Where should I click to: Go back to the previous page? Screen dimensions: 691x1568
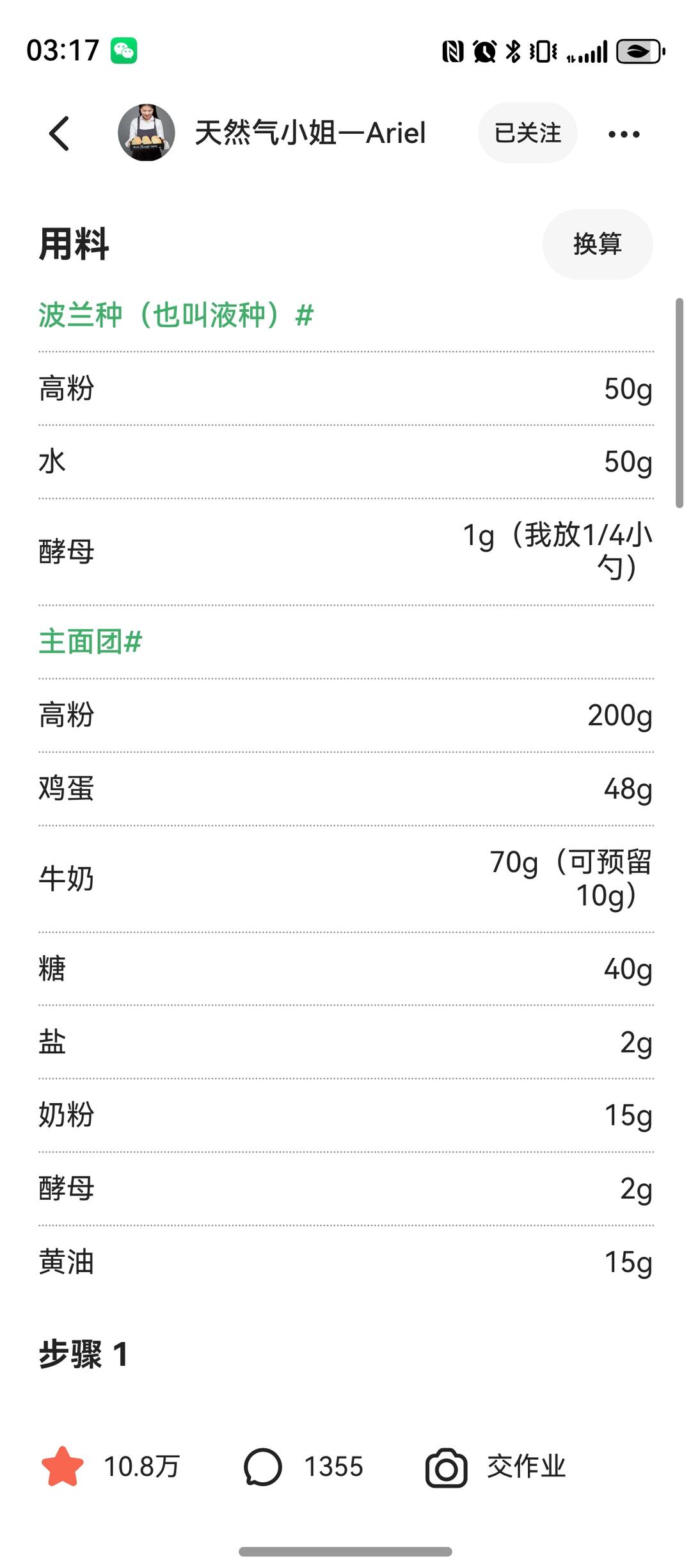(60, 133)
